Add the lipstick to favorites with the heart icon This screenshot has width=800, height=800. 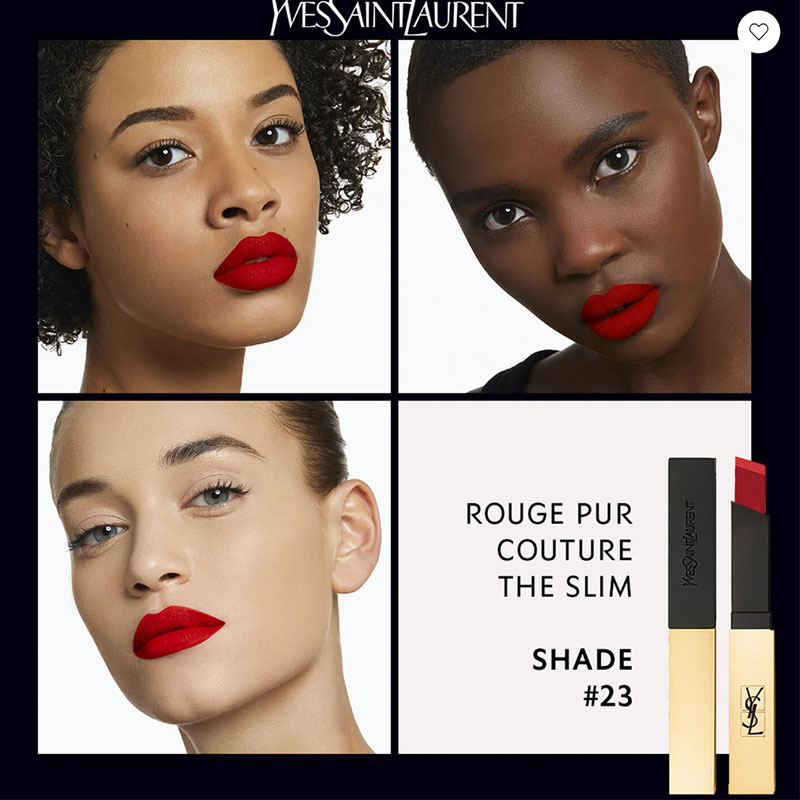758,32
